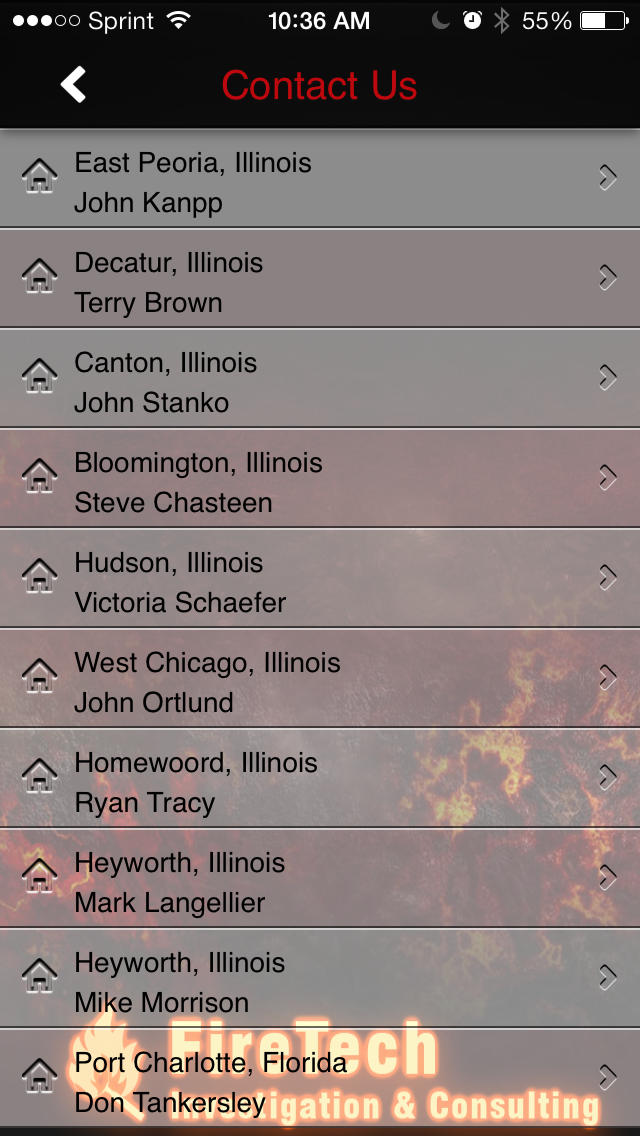Image resolution: width=640 pixels, height=1136 pixels.
Task: Choose Victoria Schaefer in Hudson
Action: 320,578
